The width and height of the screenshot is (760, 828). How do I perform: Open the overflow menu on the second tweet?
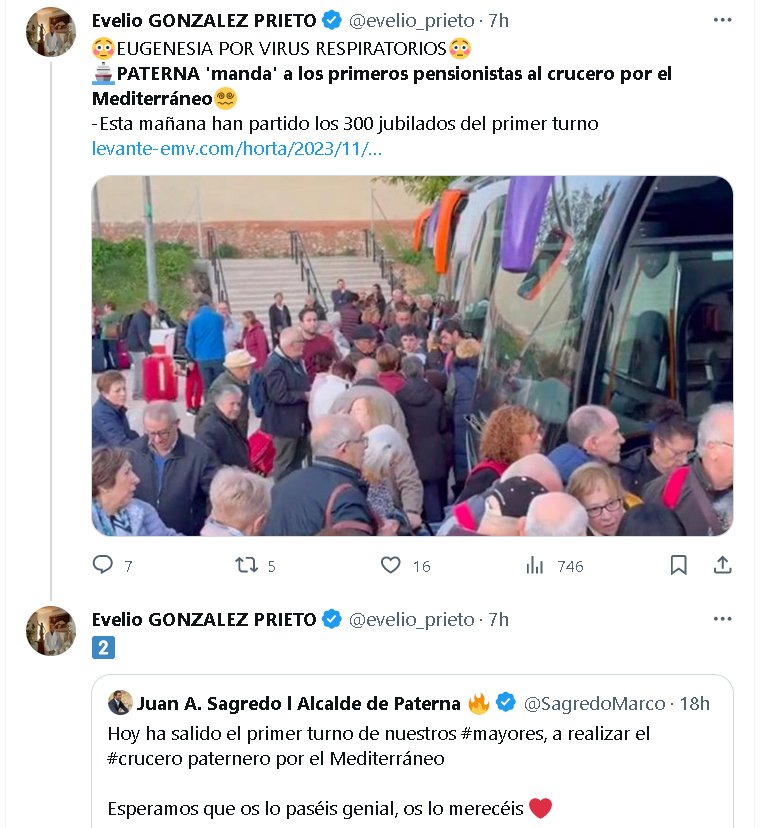tap(722, 619)
